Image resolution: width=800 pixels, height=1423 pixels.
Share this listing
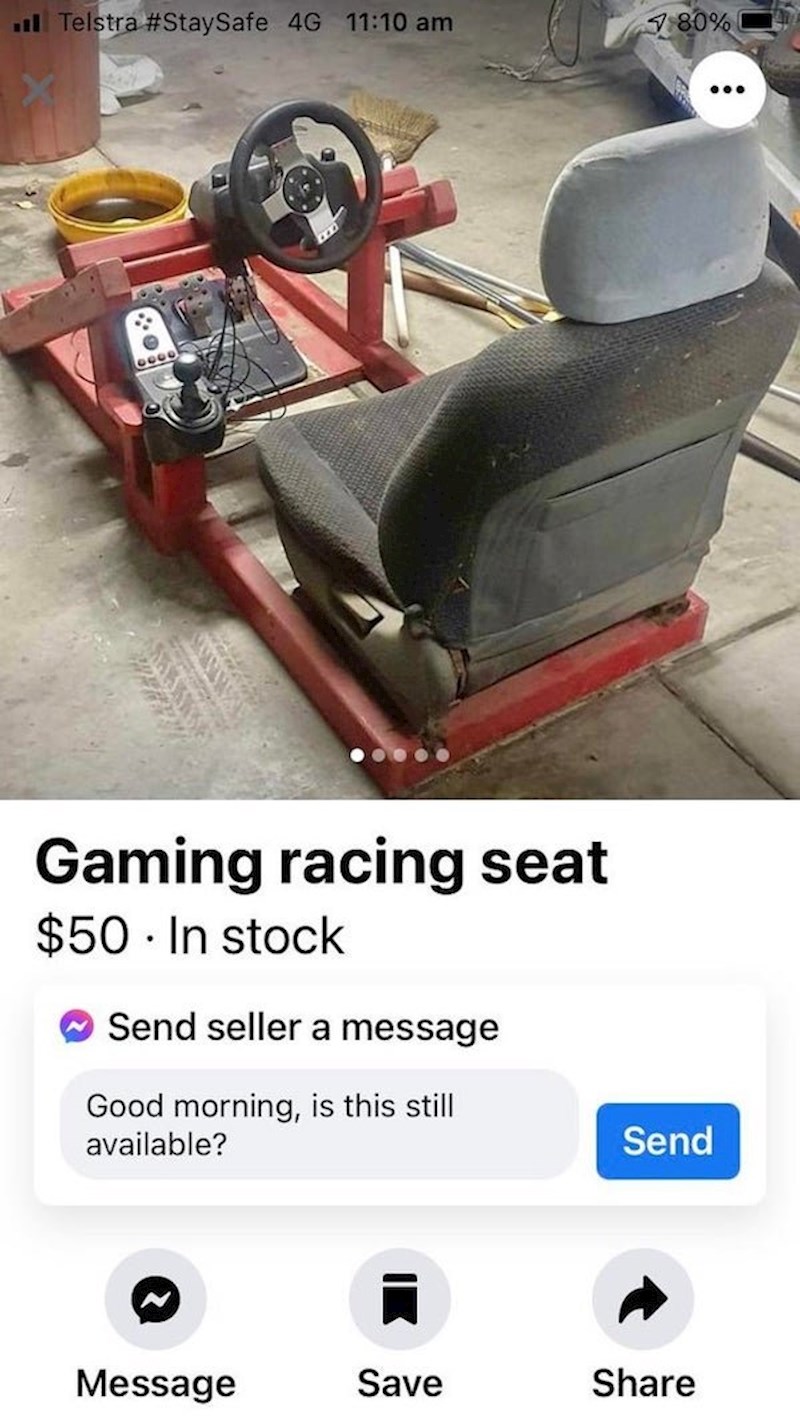pyautogui.click(x=642, y=1299)
